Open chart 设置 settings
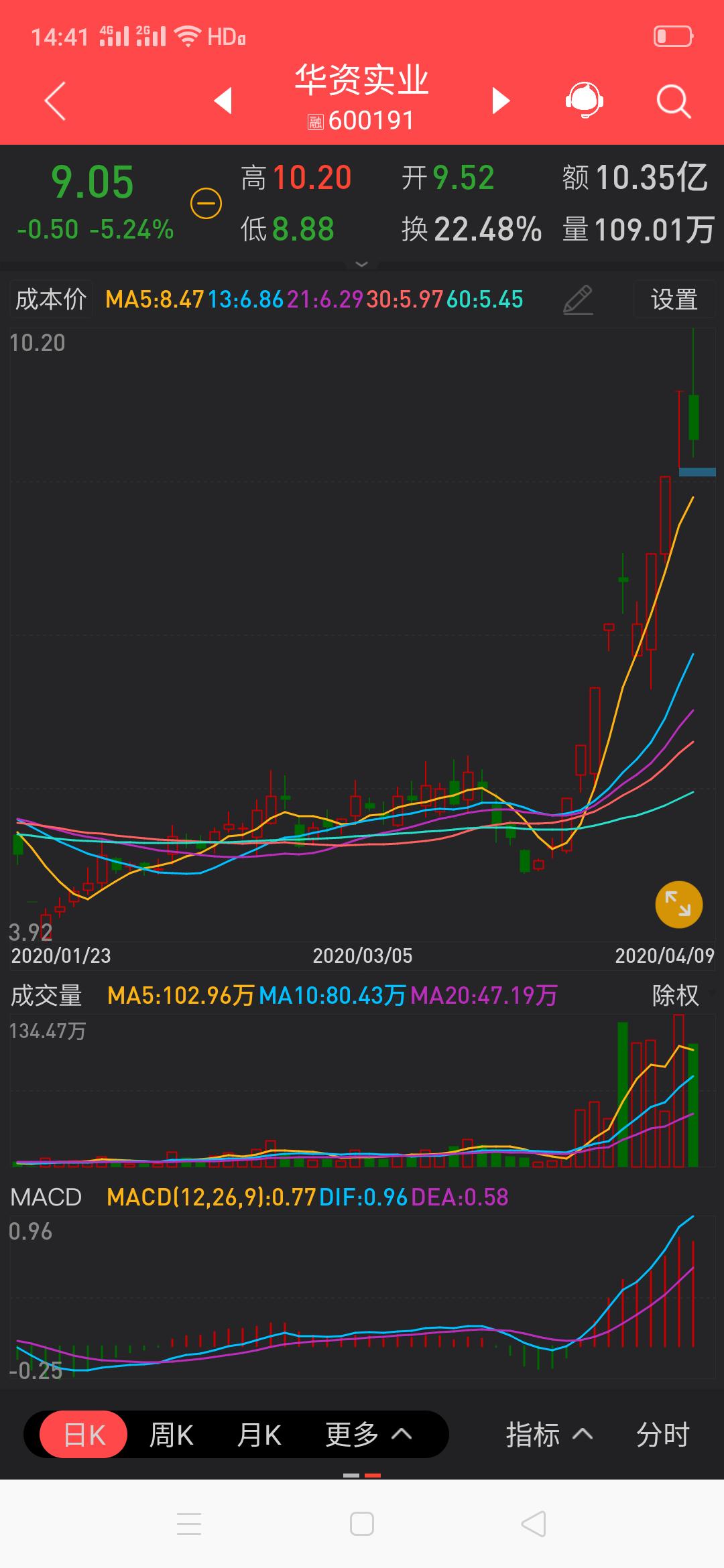The image size is (724, 1568). 673,300
